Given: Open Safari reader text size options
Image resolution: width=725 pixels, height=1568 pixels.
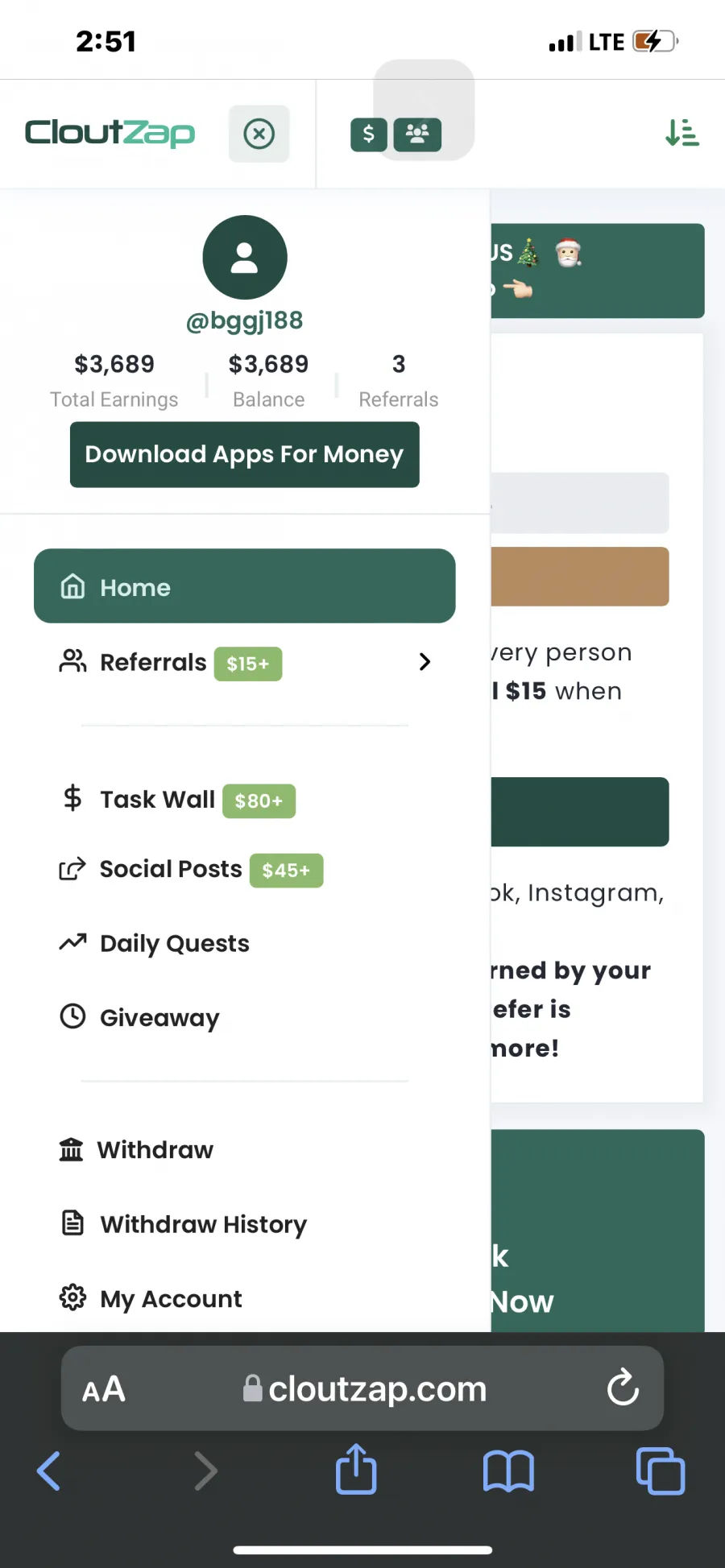Looking at the screenshot, I should pyautogui.click(x=104, y=1389).
